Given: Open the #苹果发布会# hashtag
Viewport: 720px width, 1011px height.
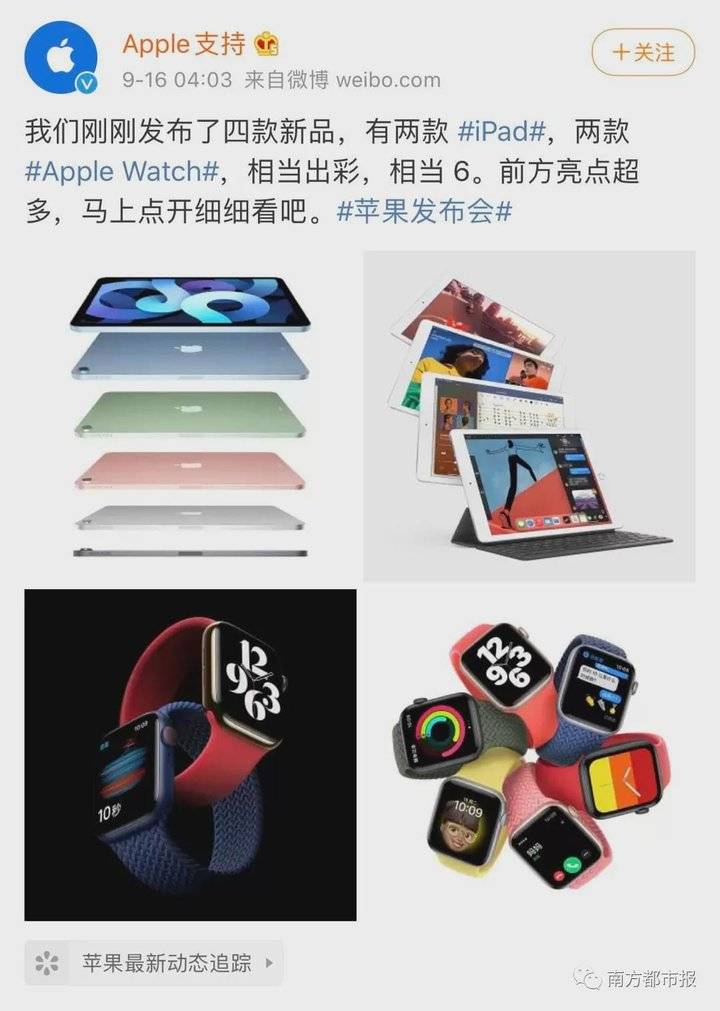Looking at the screenshot, I should click(x=425, y=211).
